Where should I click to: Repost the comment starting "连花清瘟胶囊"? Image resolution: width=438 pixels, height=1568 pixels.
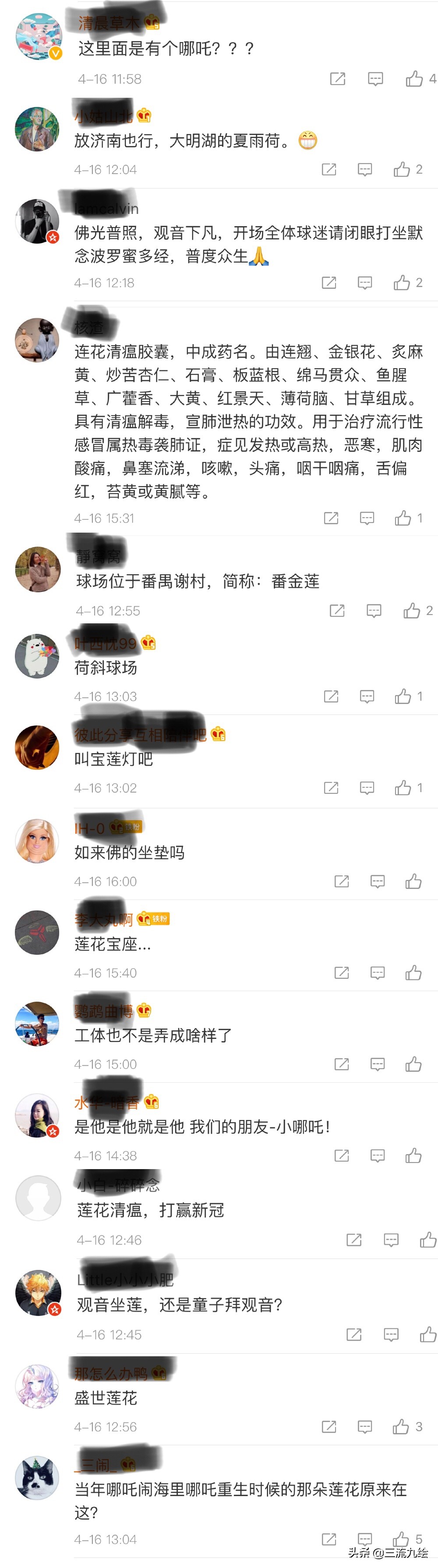331,518
